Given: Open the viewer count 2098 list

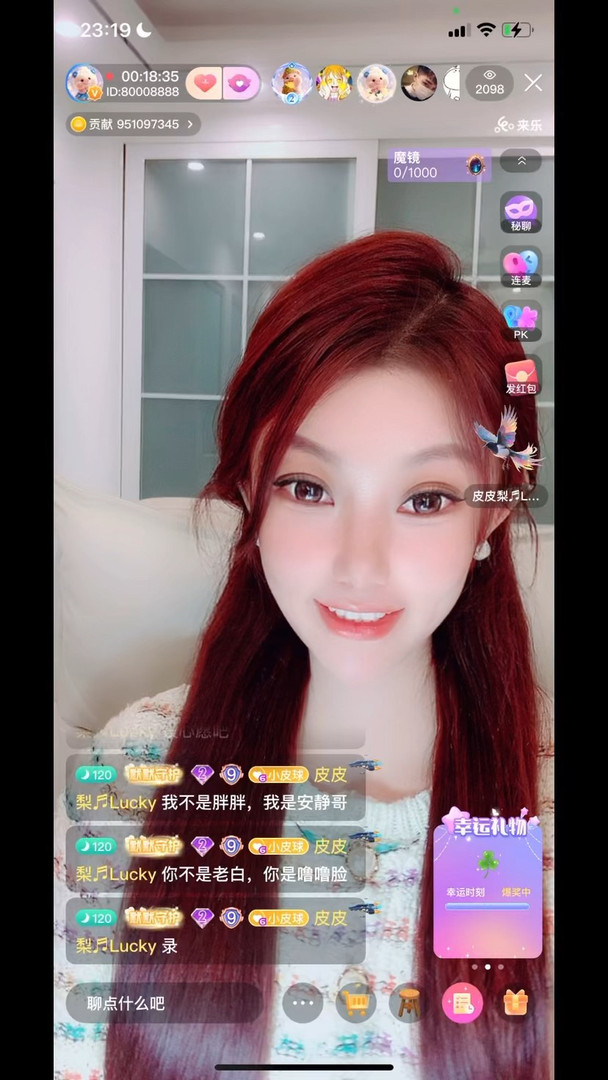Looking at the screenshot, I should coord(489,83).
